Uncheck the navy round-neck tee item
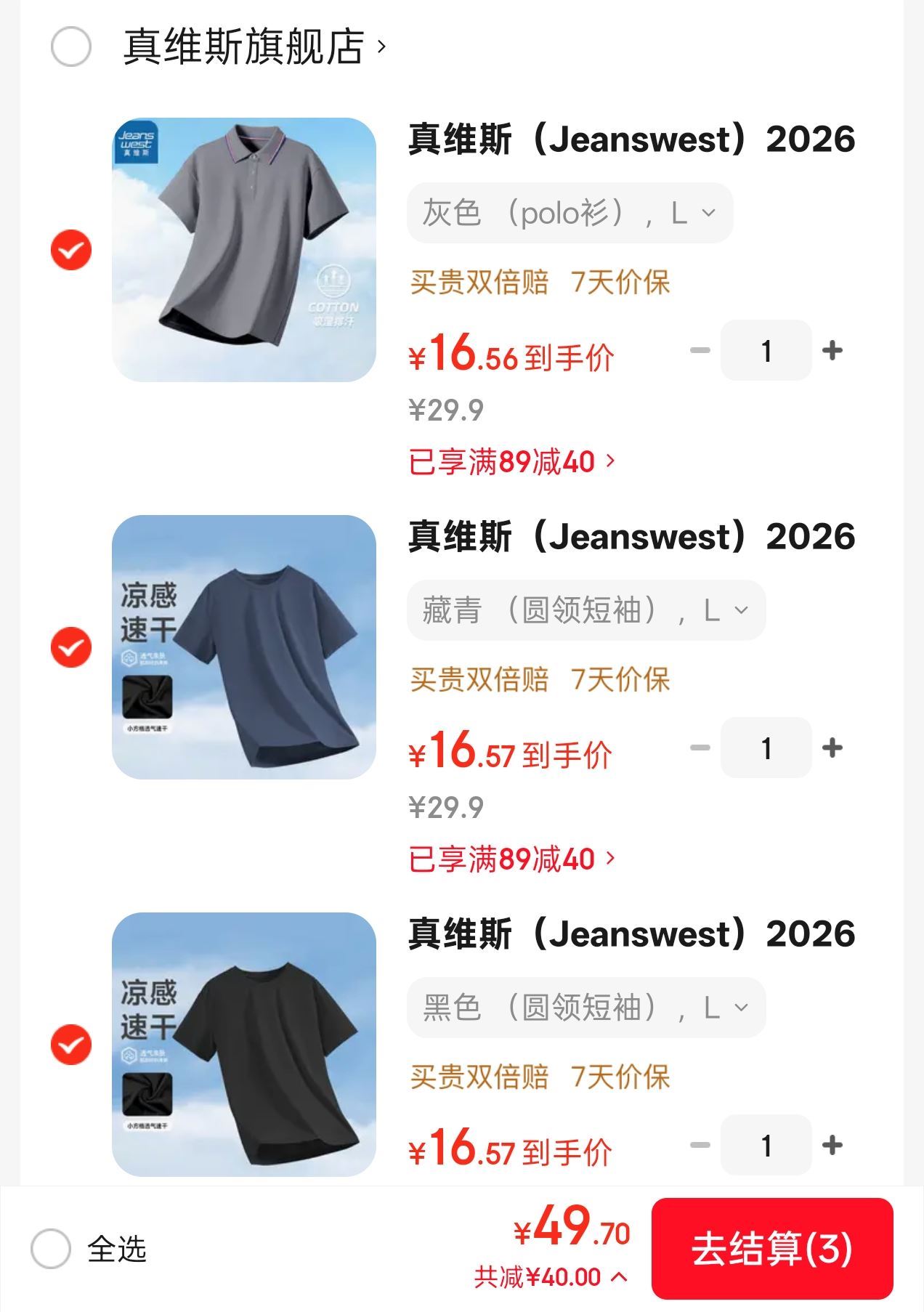Image resolution: width=924 pixels, height=1312 pixels. click(71, 647)
